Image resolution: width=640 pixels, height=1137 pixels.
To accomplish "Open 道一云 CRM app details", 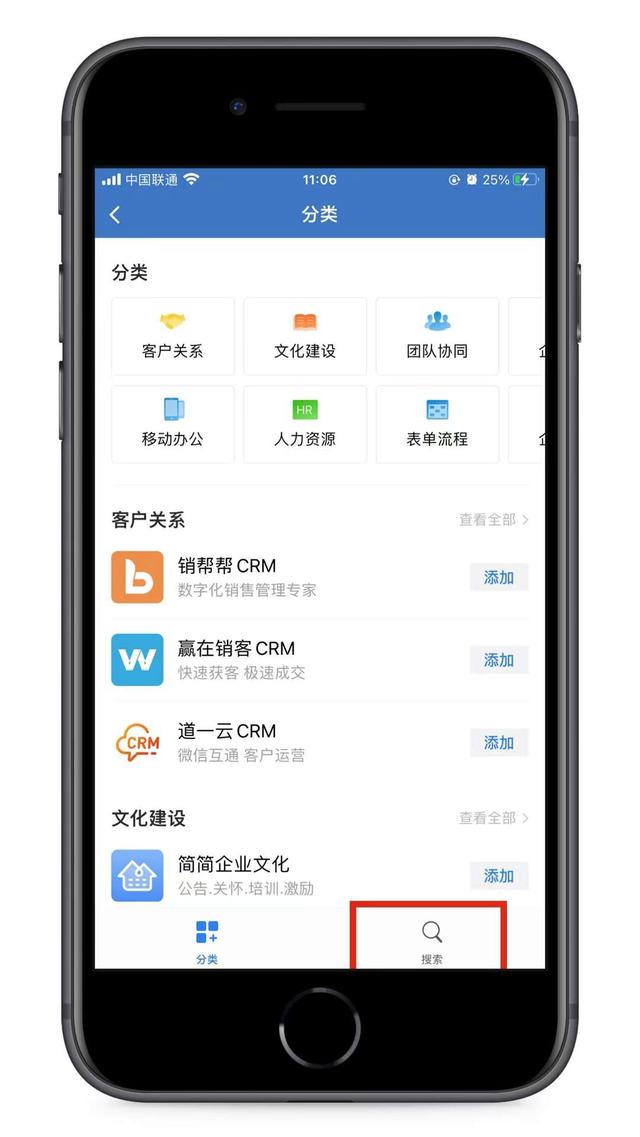I will [x=250, y=742].
